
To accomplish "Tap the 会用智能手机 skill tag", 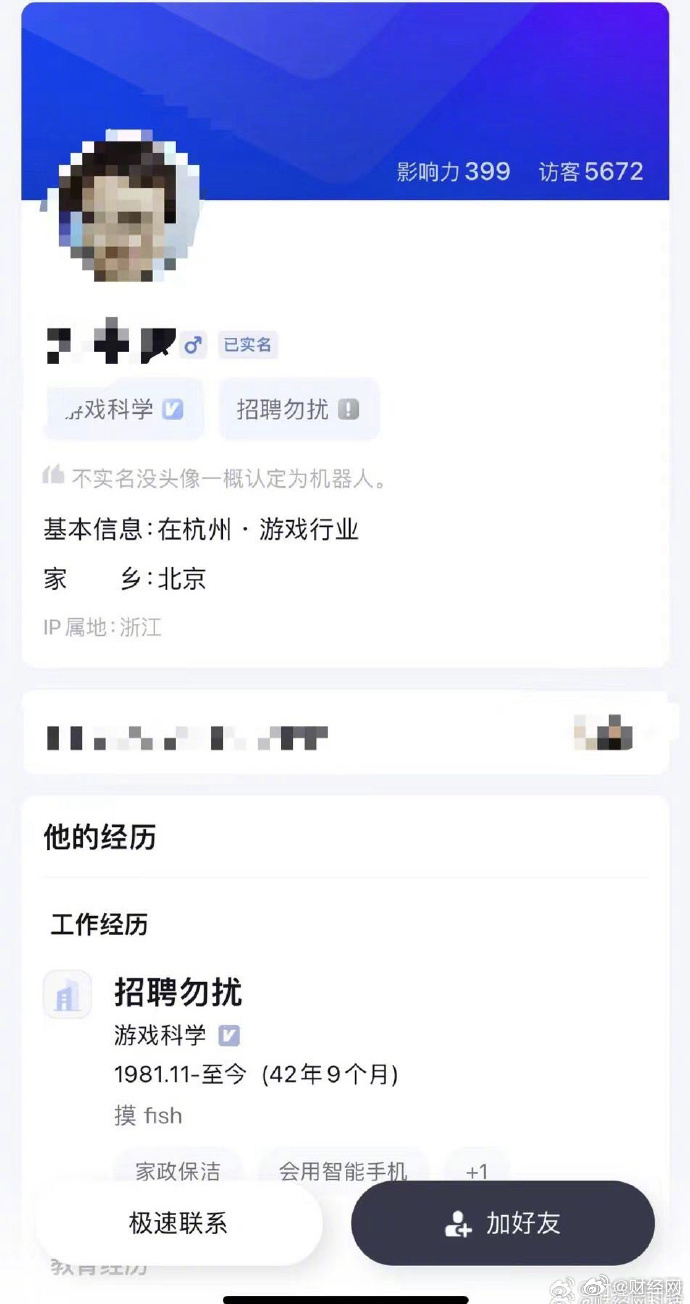I will [343, 1169].
